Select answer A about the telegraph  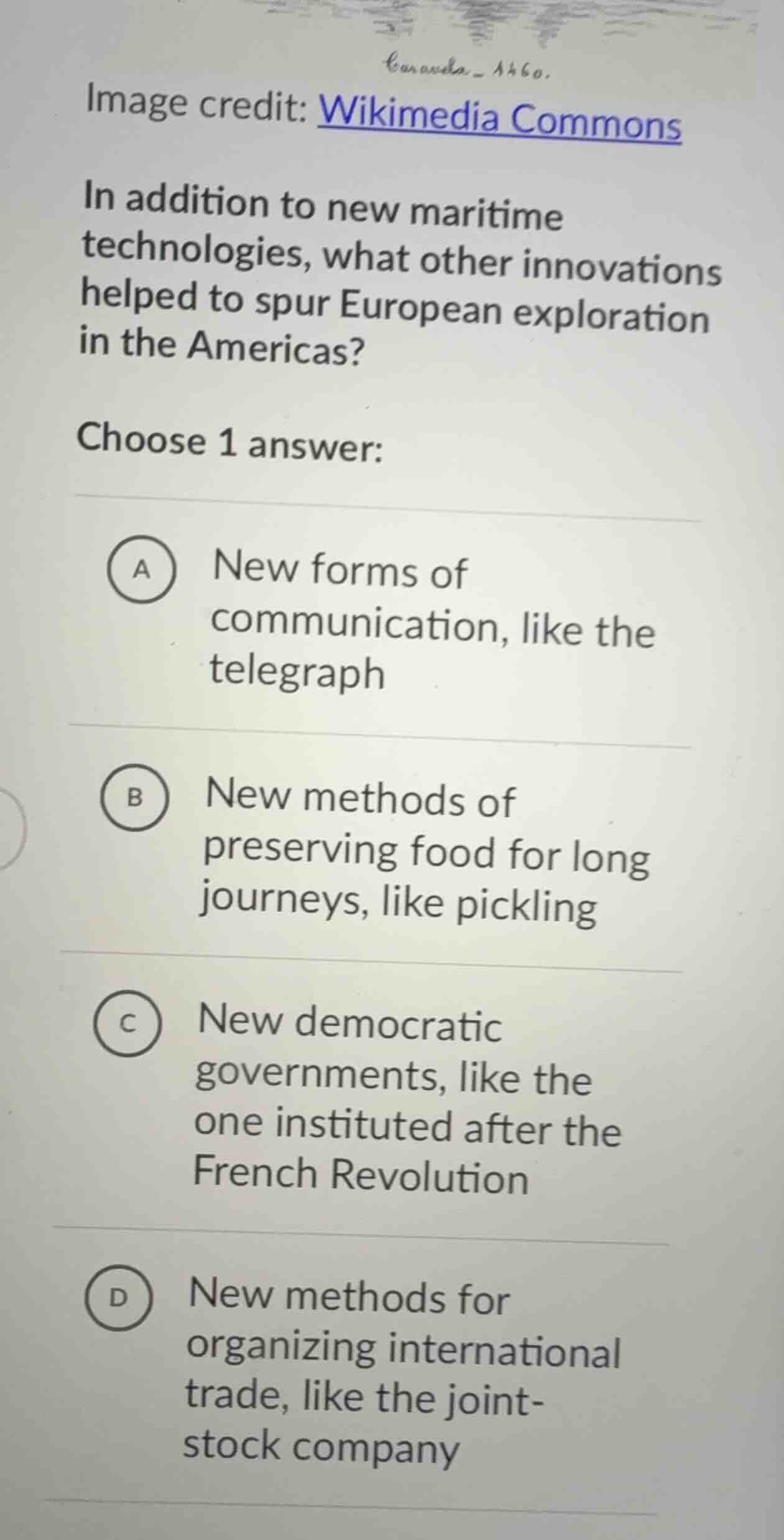(x=142, y=570)
